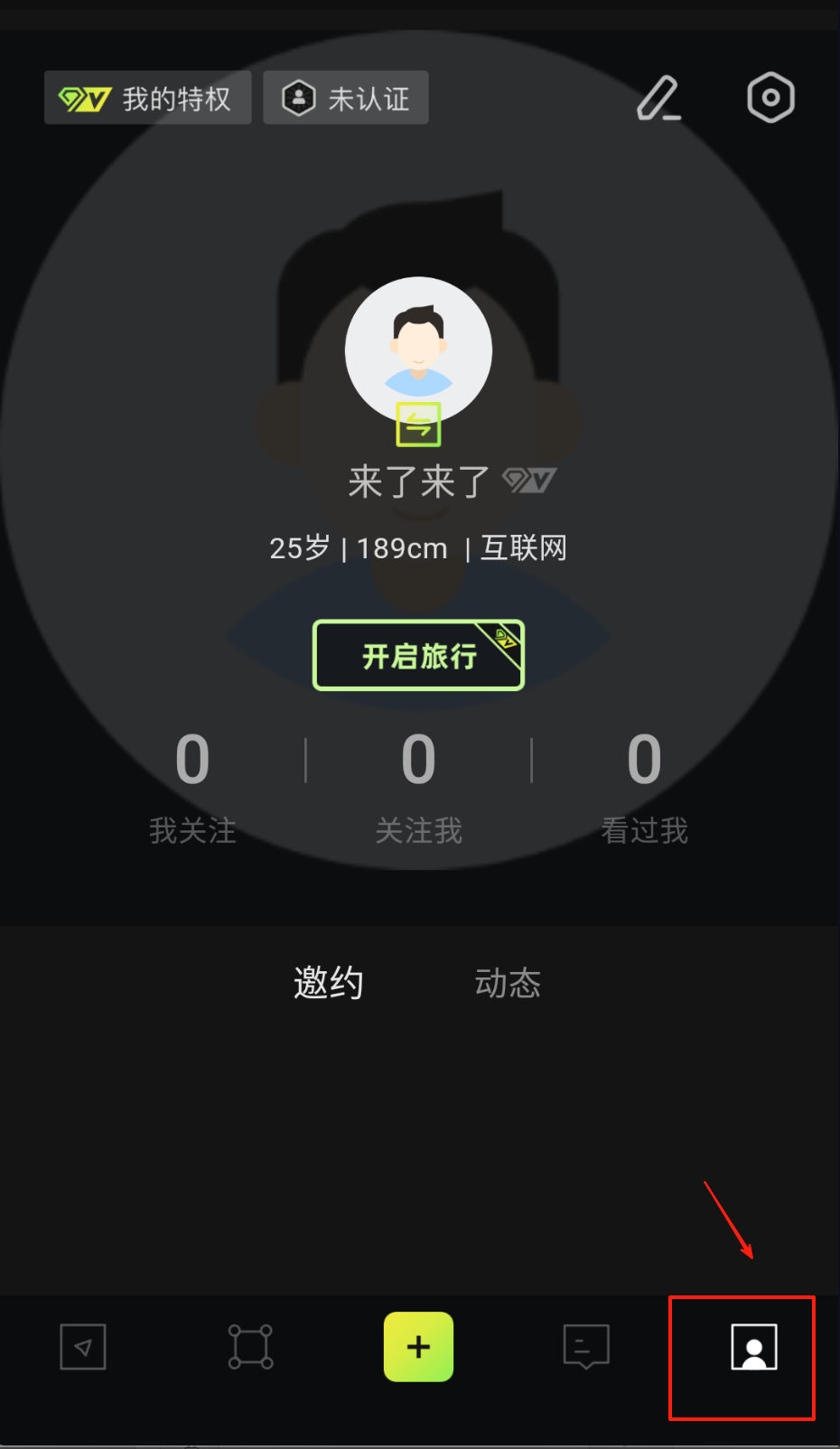This screenshot has width=840, height=1449.
Task: Open 我的特权 privileges badge
Action: pyautogui.click(x=147, y=97)
